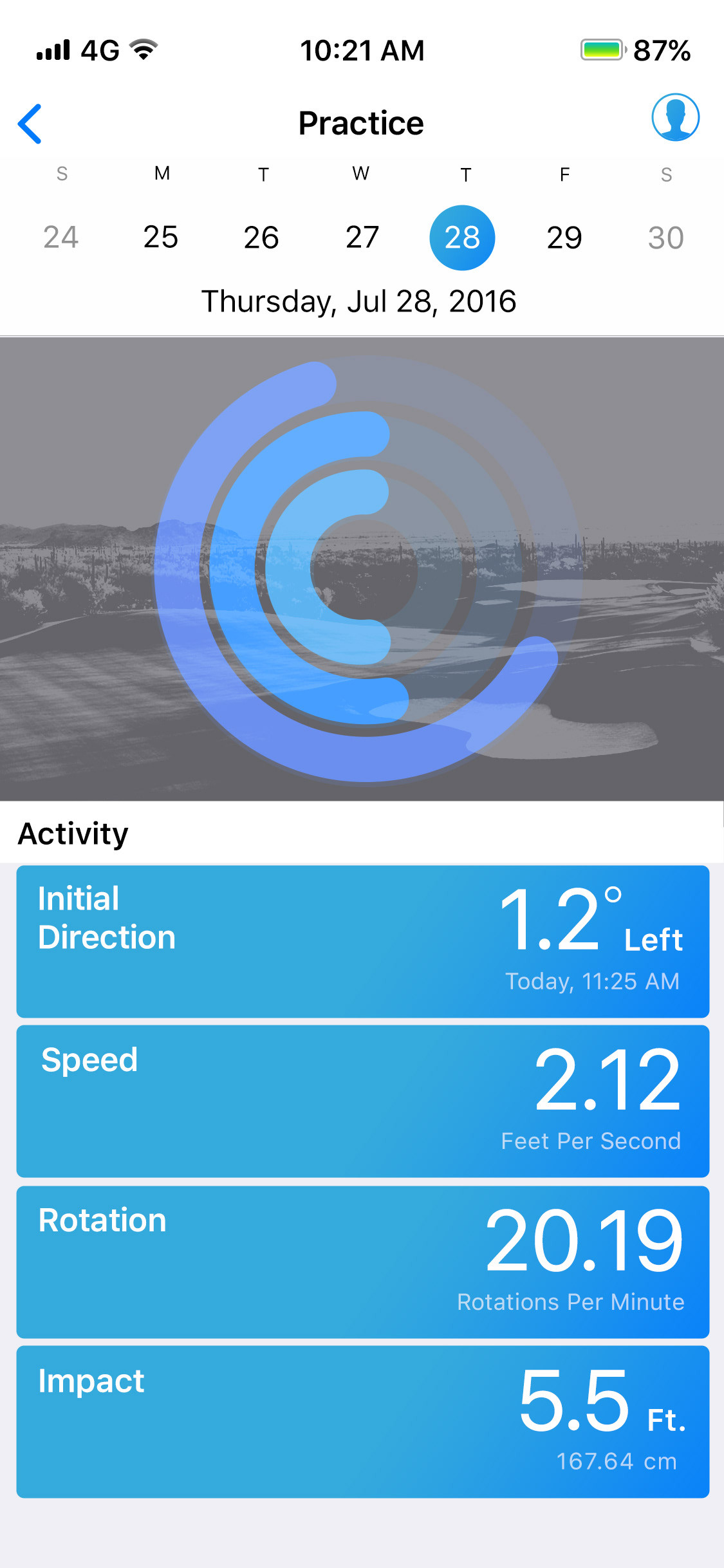This screenshot has height=1568, width=724.
Task: Switch to Wednesday the 27th
Action: click(x=362, y=237)
